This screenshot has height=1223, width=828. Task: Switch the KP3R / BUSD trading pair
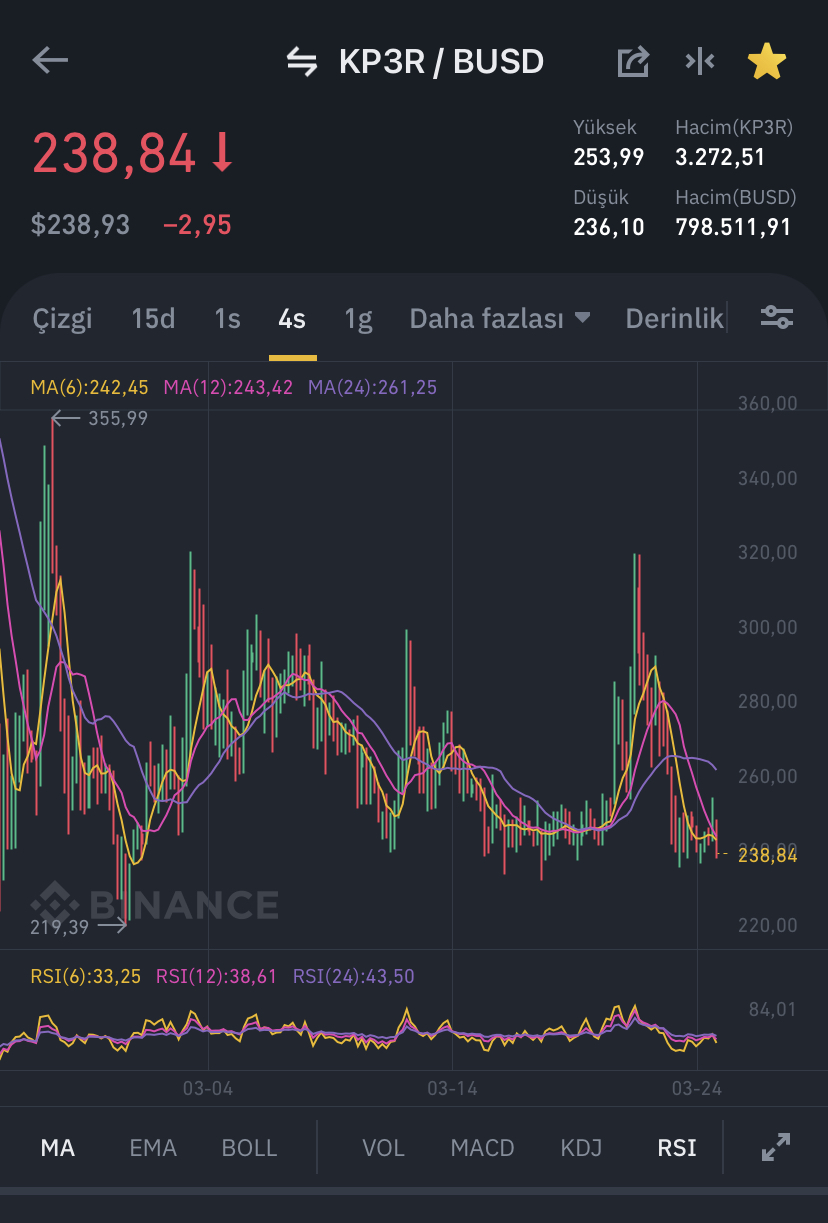click(302, 62)
